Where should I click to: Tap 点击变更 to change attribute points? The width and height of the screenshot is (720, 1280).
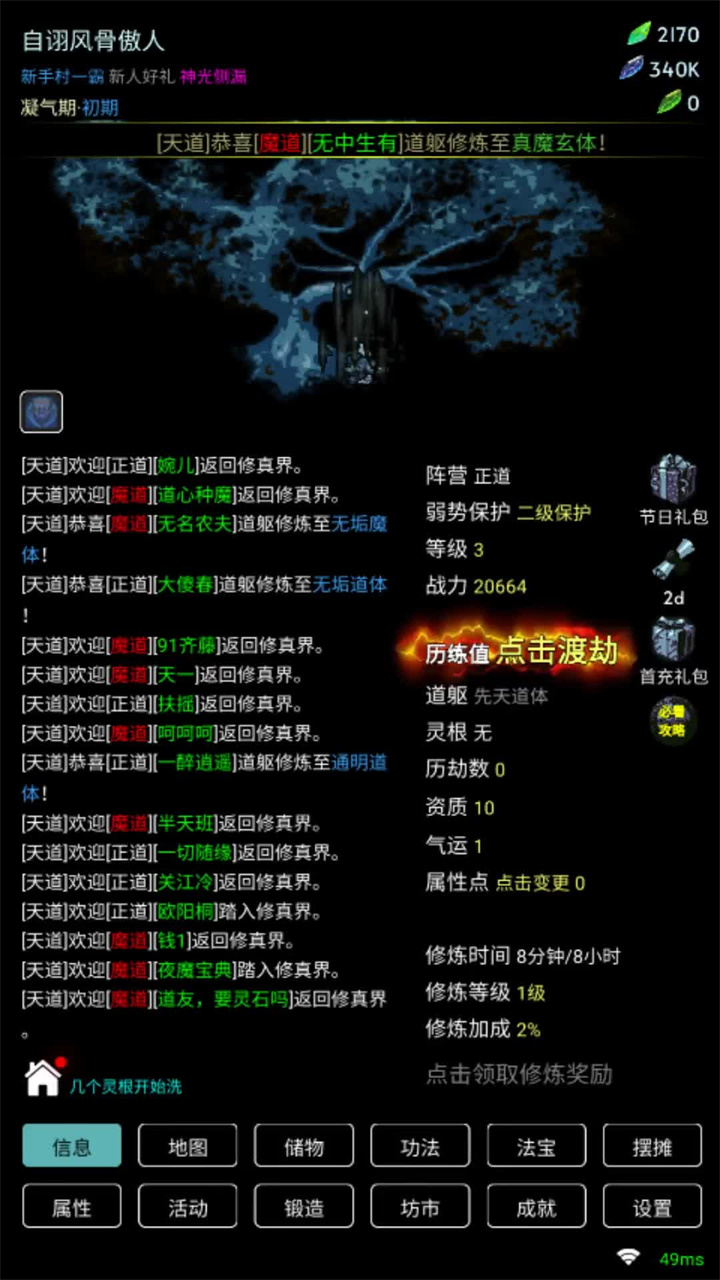[x=532, y=882]
